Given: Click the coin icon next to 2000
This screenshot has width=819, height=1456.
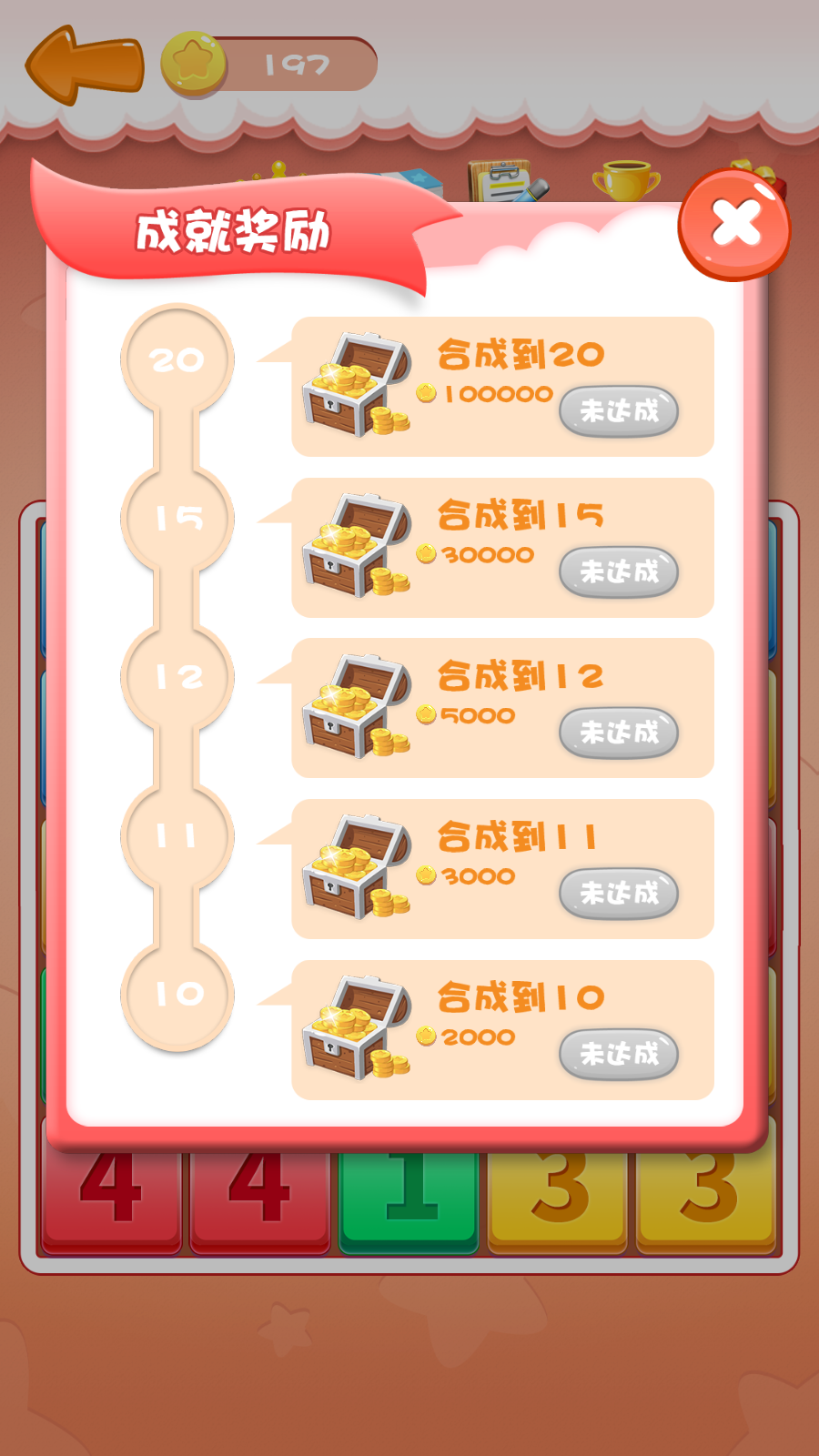Looking at the screenshot, I should 424,1035.
